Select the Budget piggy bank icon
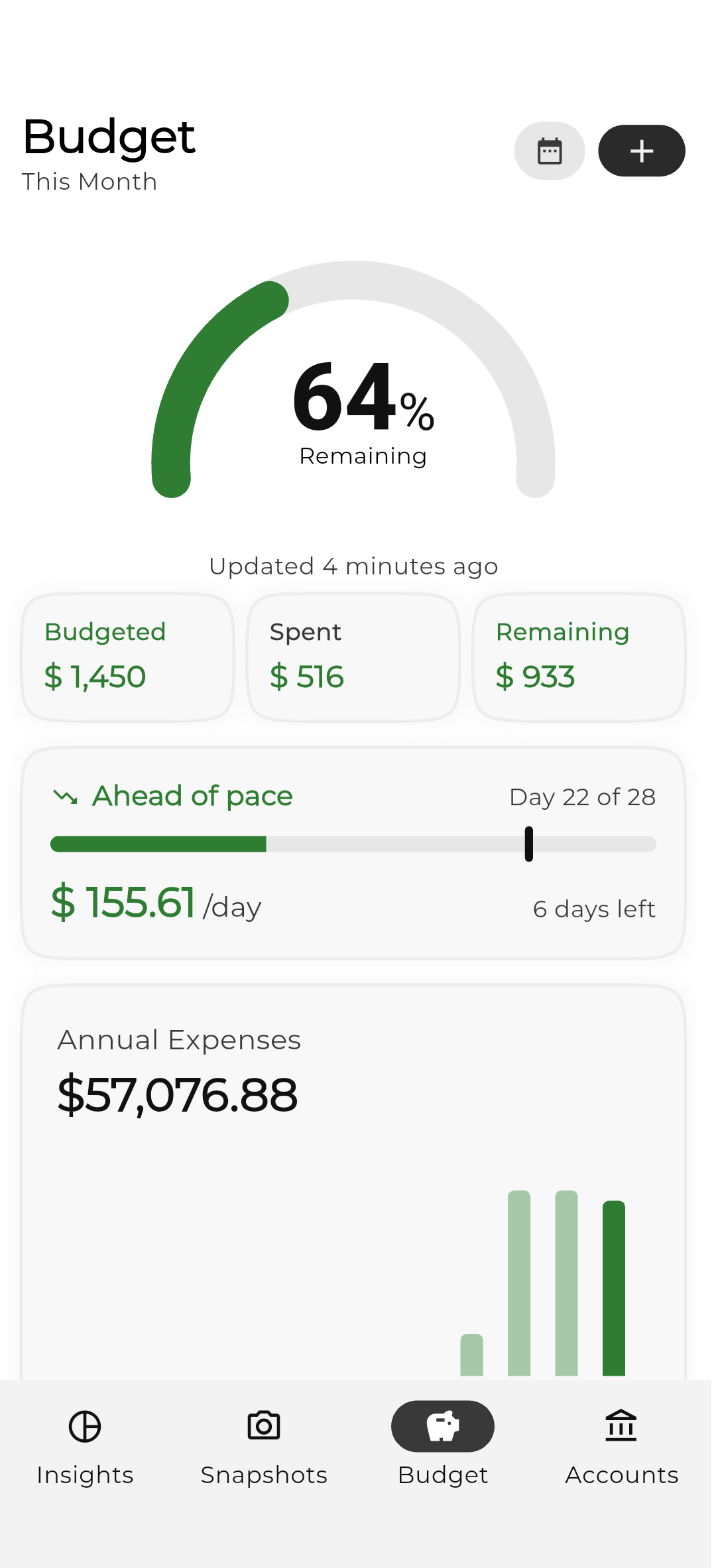This screenshot has height=1568, width=716. pyautogui.click(x=442, y=1425)
